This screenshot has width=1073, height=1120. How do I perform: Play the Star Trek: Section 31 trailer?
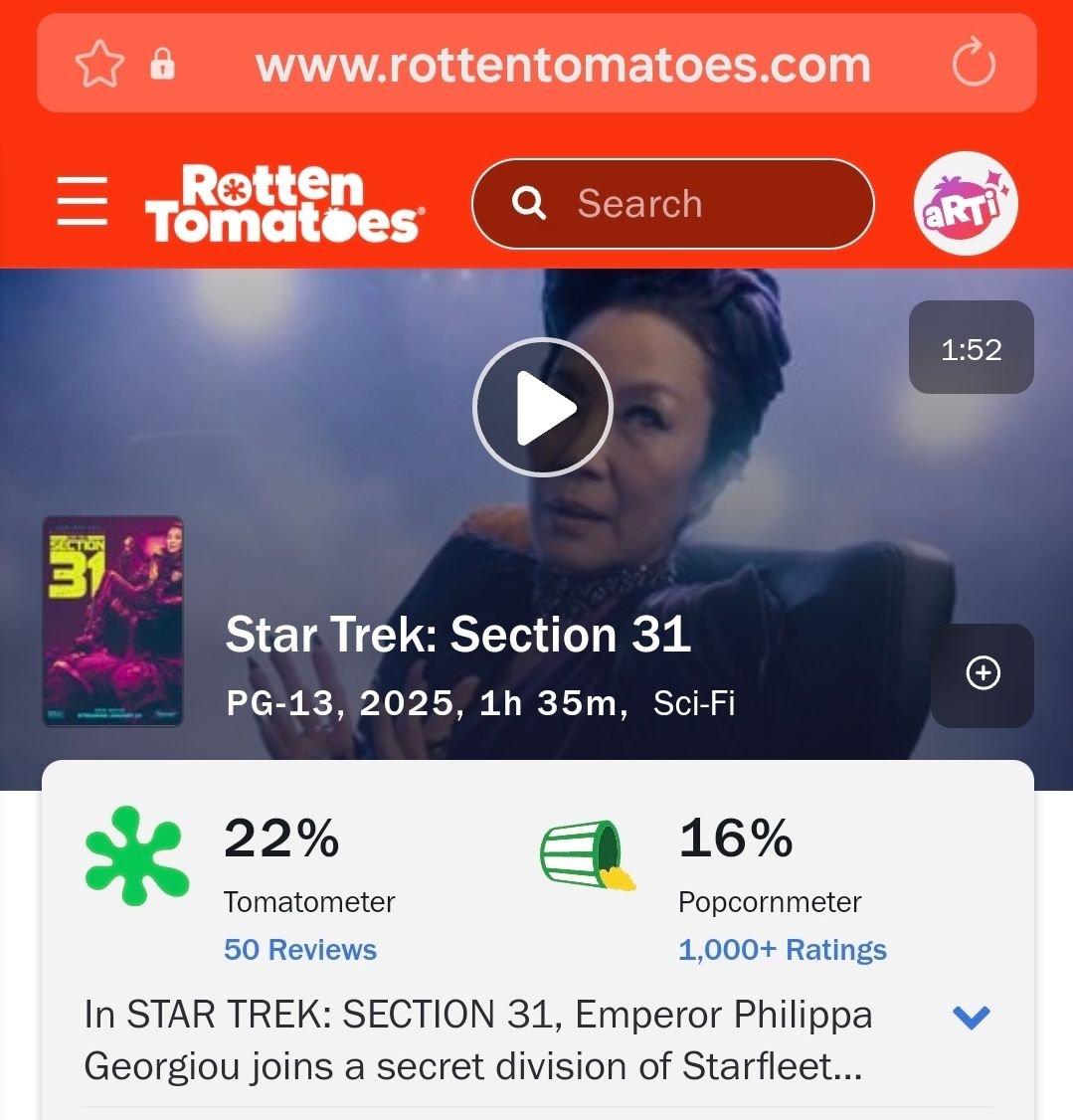click(542, 408)
